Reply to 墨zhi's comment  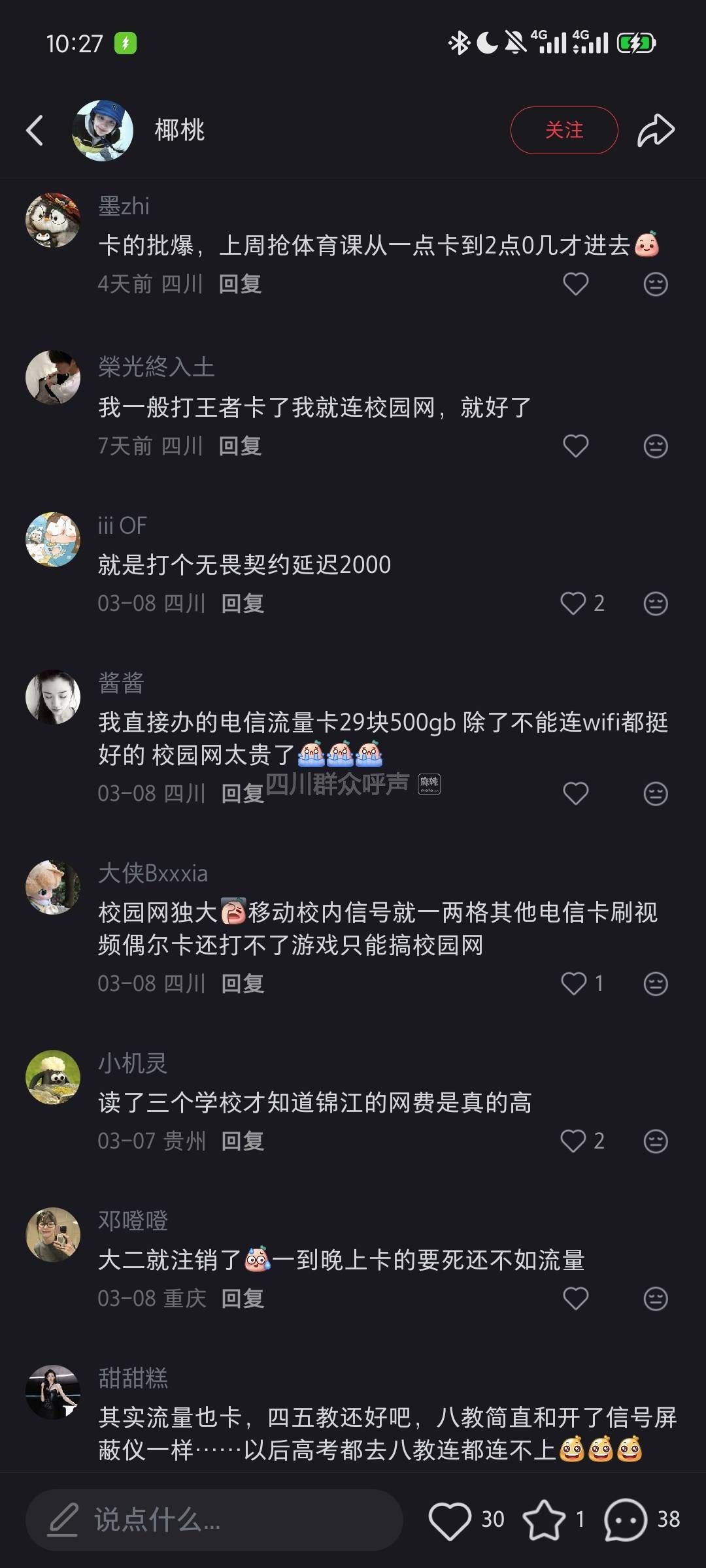(240, 284)
